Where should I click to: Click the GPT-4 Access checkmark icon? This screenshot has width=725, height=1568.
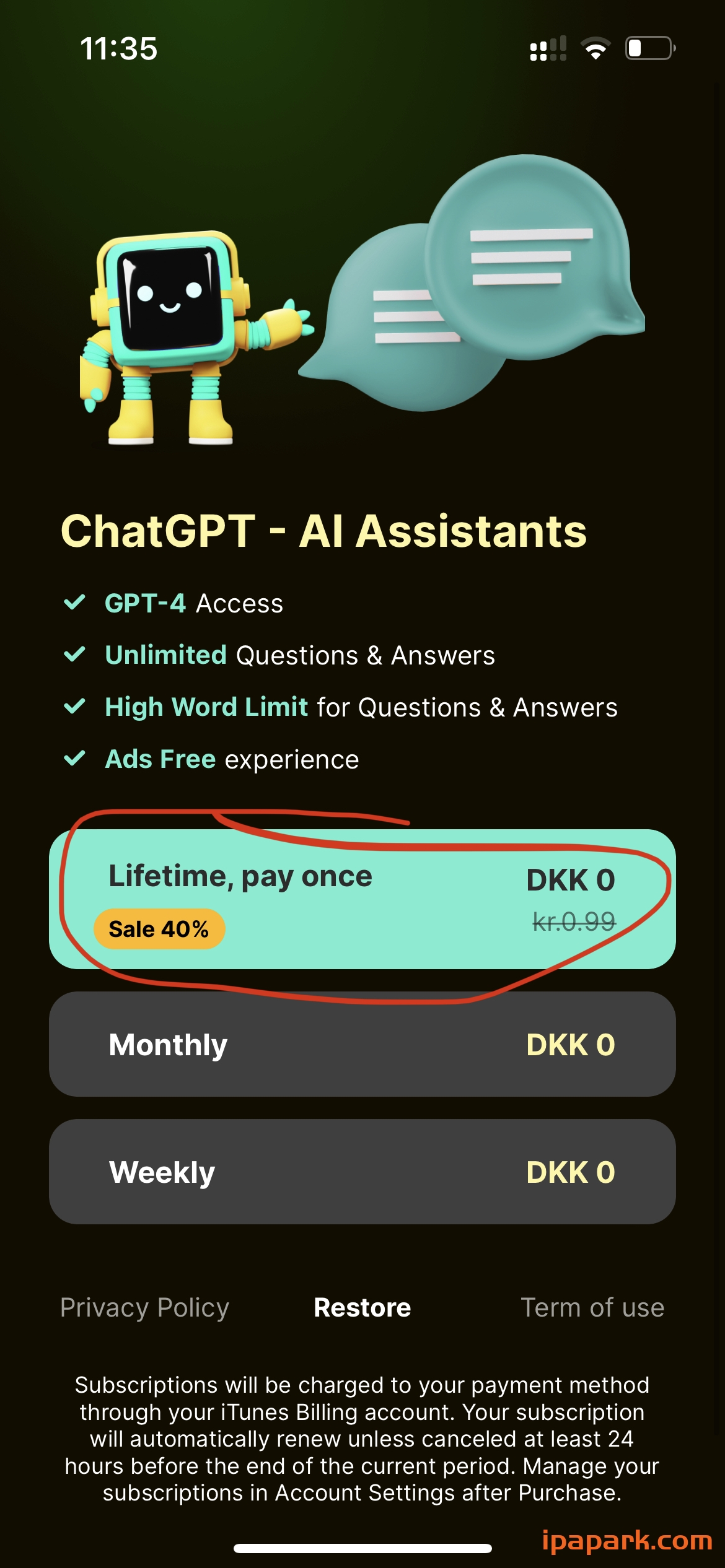76,601
